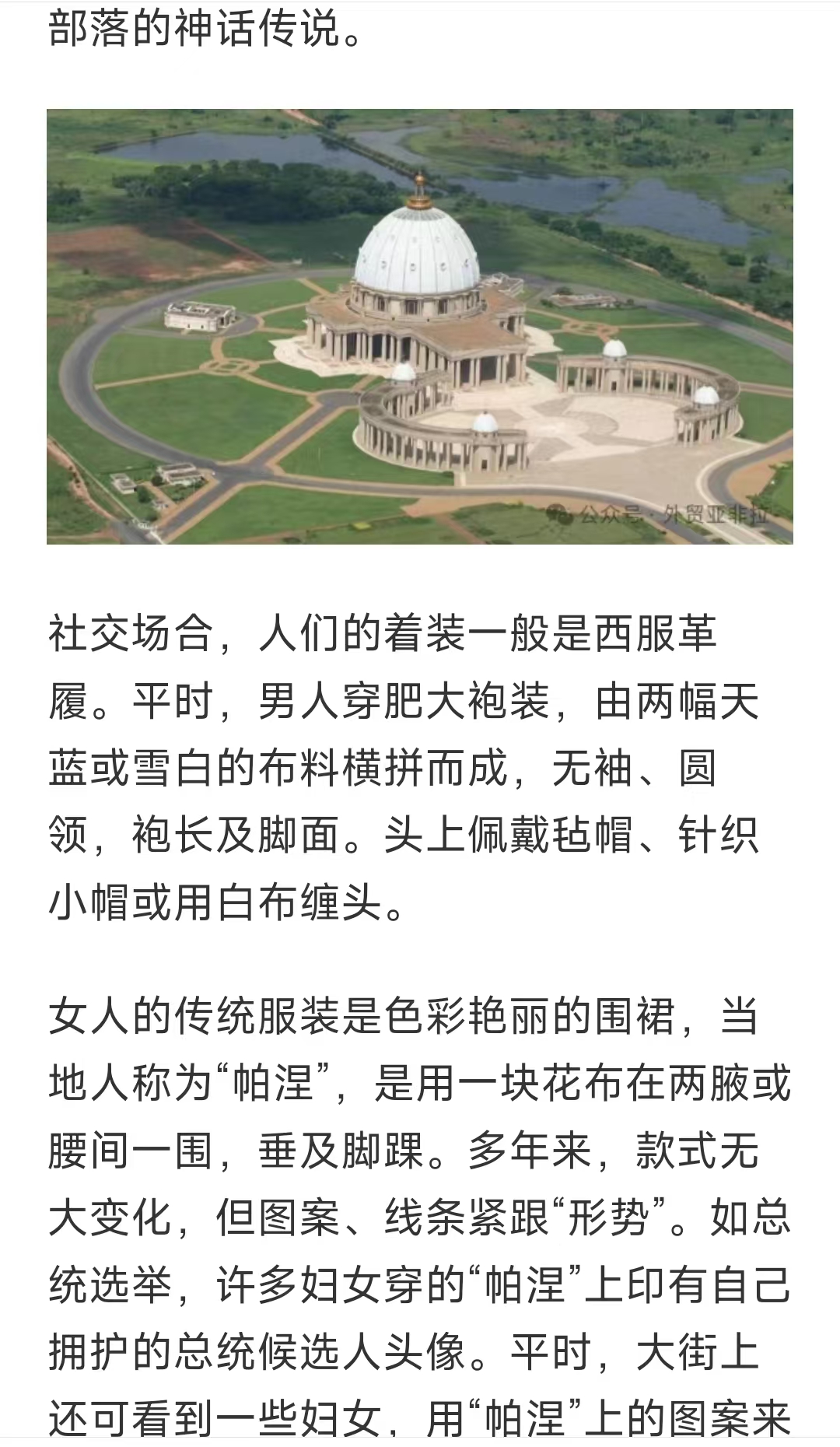Screen dimensions: 840x1447
Task: Open the aerial basilica photo in the article
Action: point(420,326)
